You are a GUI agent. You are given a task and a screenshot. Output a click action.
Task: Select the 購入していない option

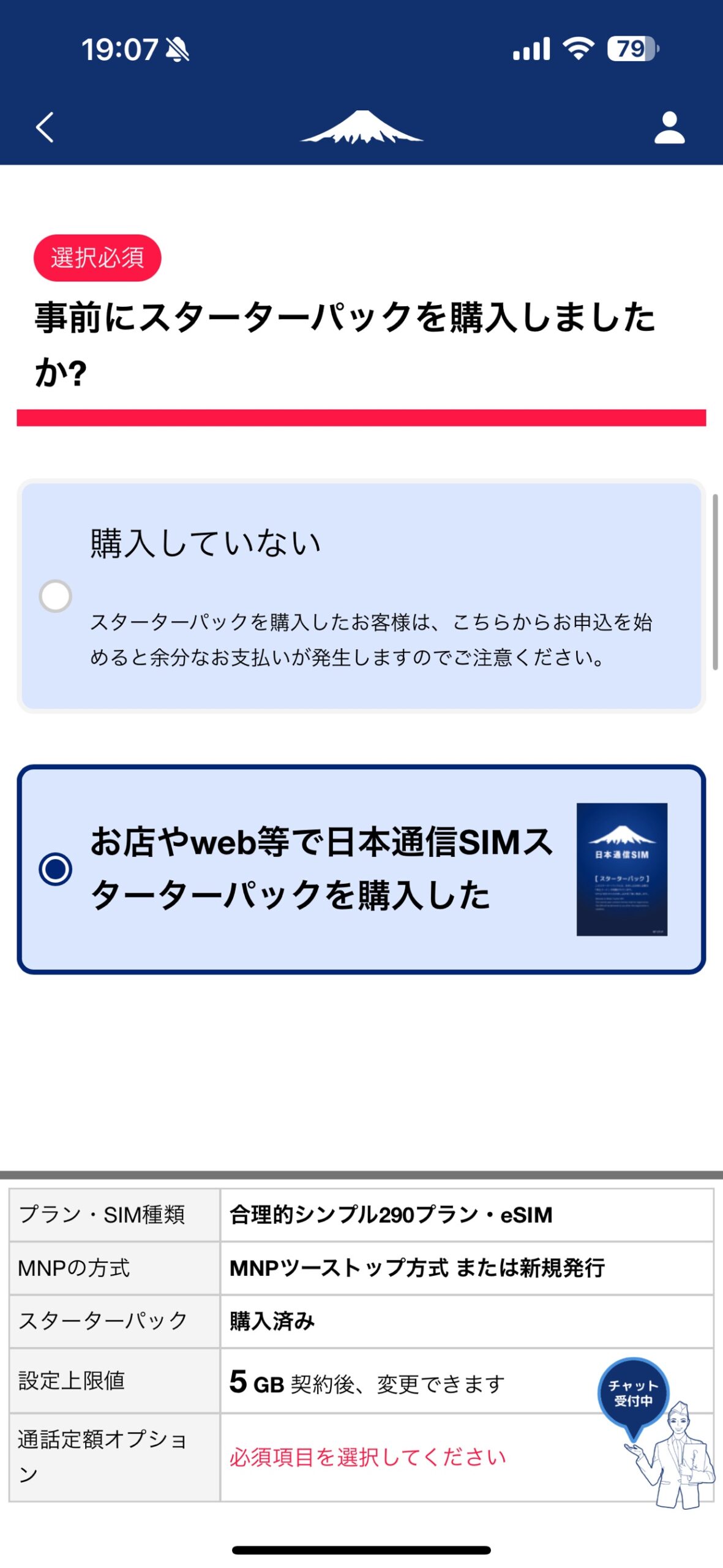(x=56, y=596)
